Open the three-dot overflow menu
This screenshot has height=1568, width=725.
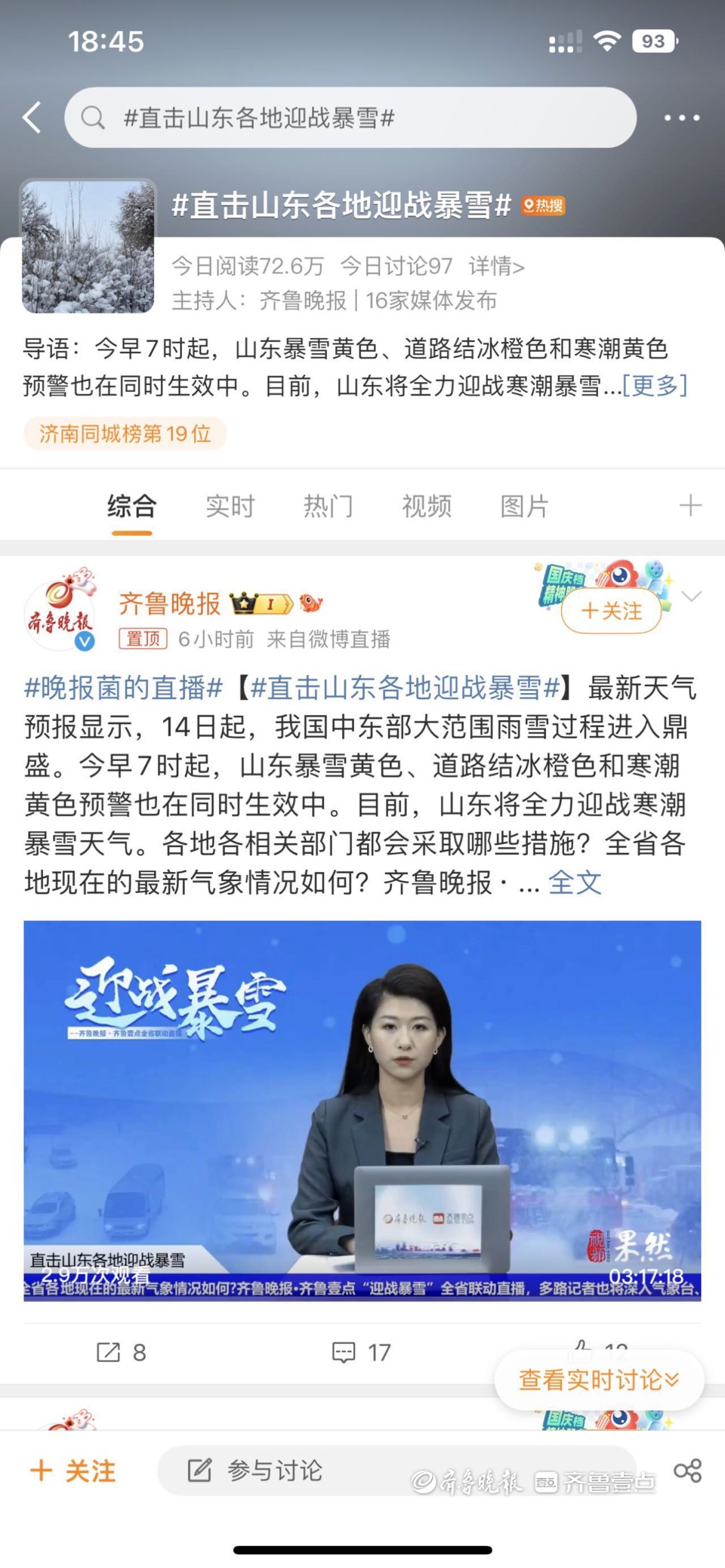point(681,118)
